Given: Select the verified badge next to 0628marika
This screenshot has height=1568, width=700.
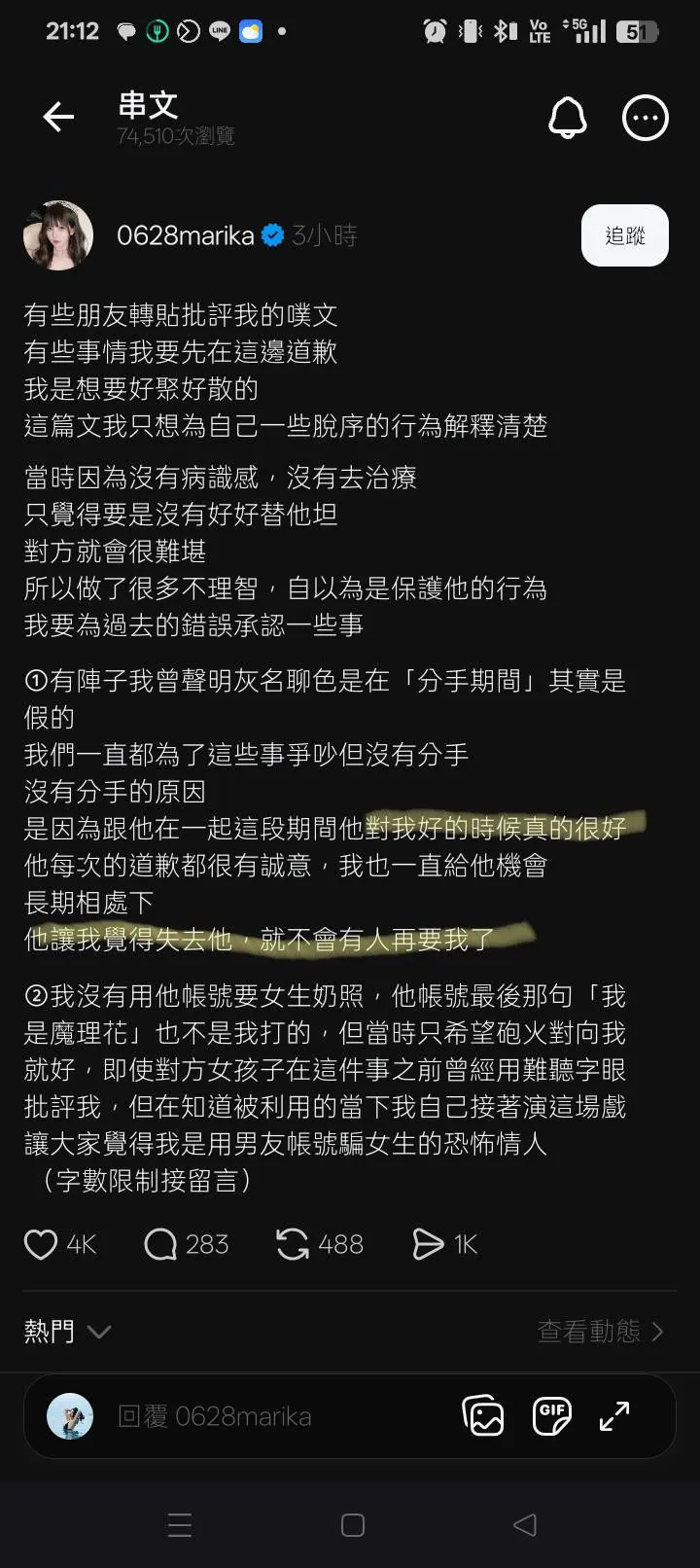Looking at the screenshot, I should (267, 233).
